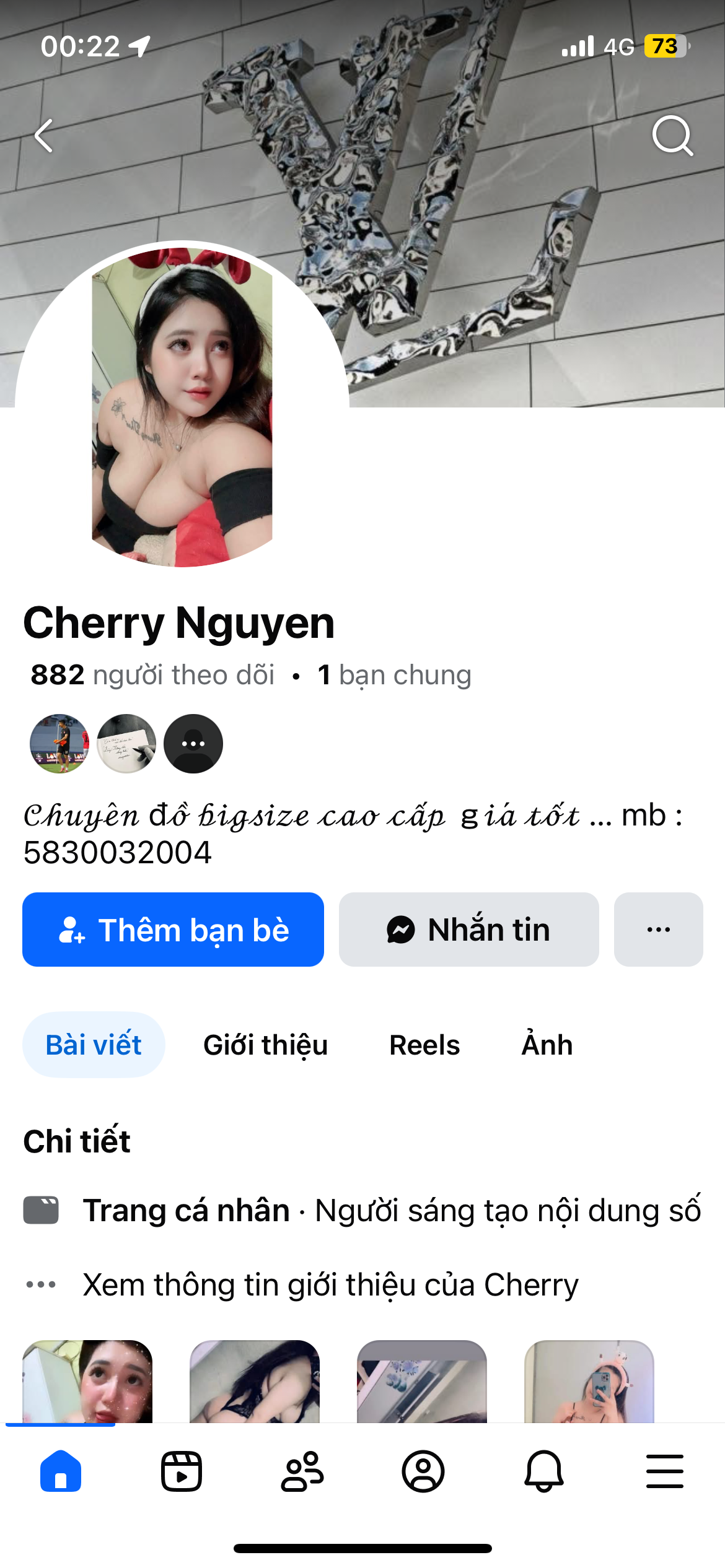Open the 1 bạn chung mutual friends link
This screenshot has height=1568, width=725.
[x=394, y=675]
